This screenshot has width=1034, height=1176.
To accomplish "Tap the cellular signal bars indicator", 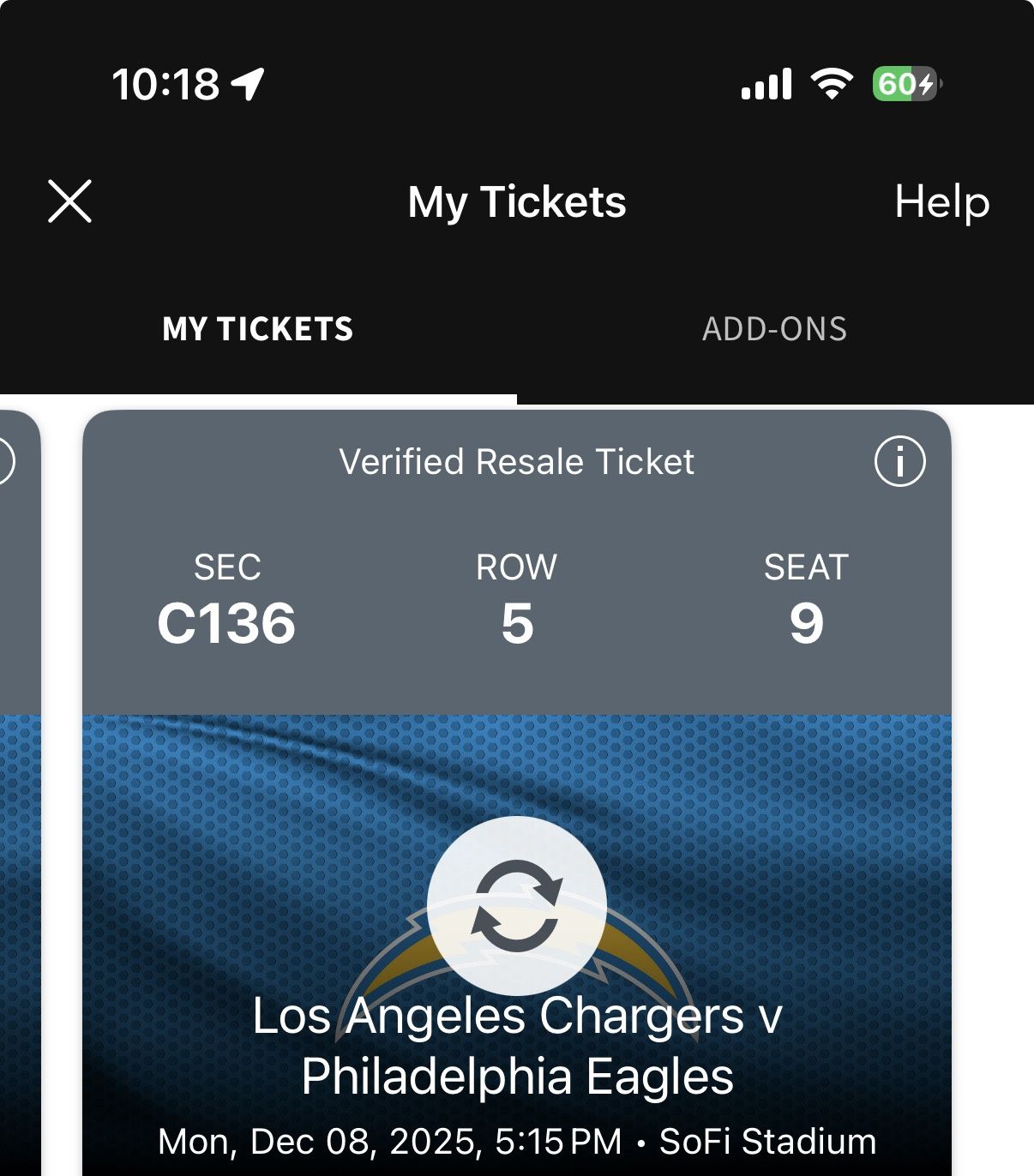I will pyautogui.click(x=766, y=83).
